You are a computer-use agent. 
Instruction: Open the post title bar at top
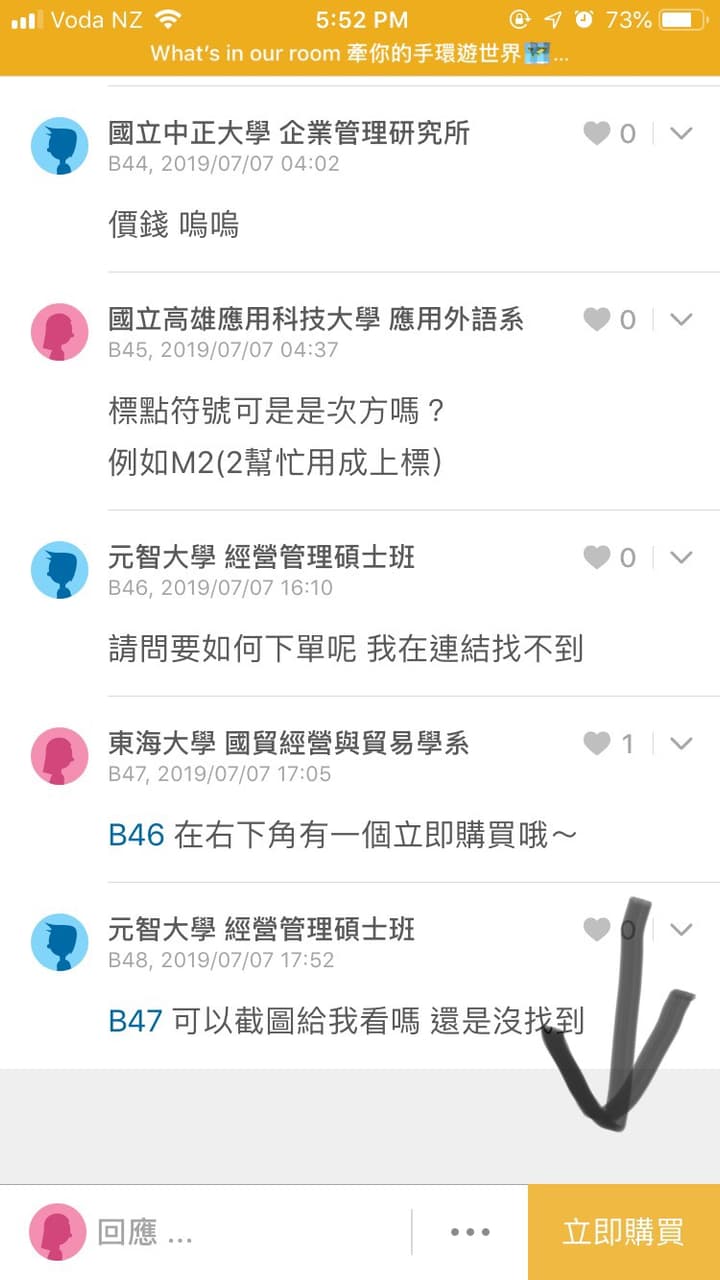pyautogui.click(x=360, y=54)
